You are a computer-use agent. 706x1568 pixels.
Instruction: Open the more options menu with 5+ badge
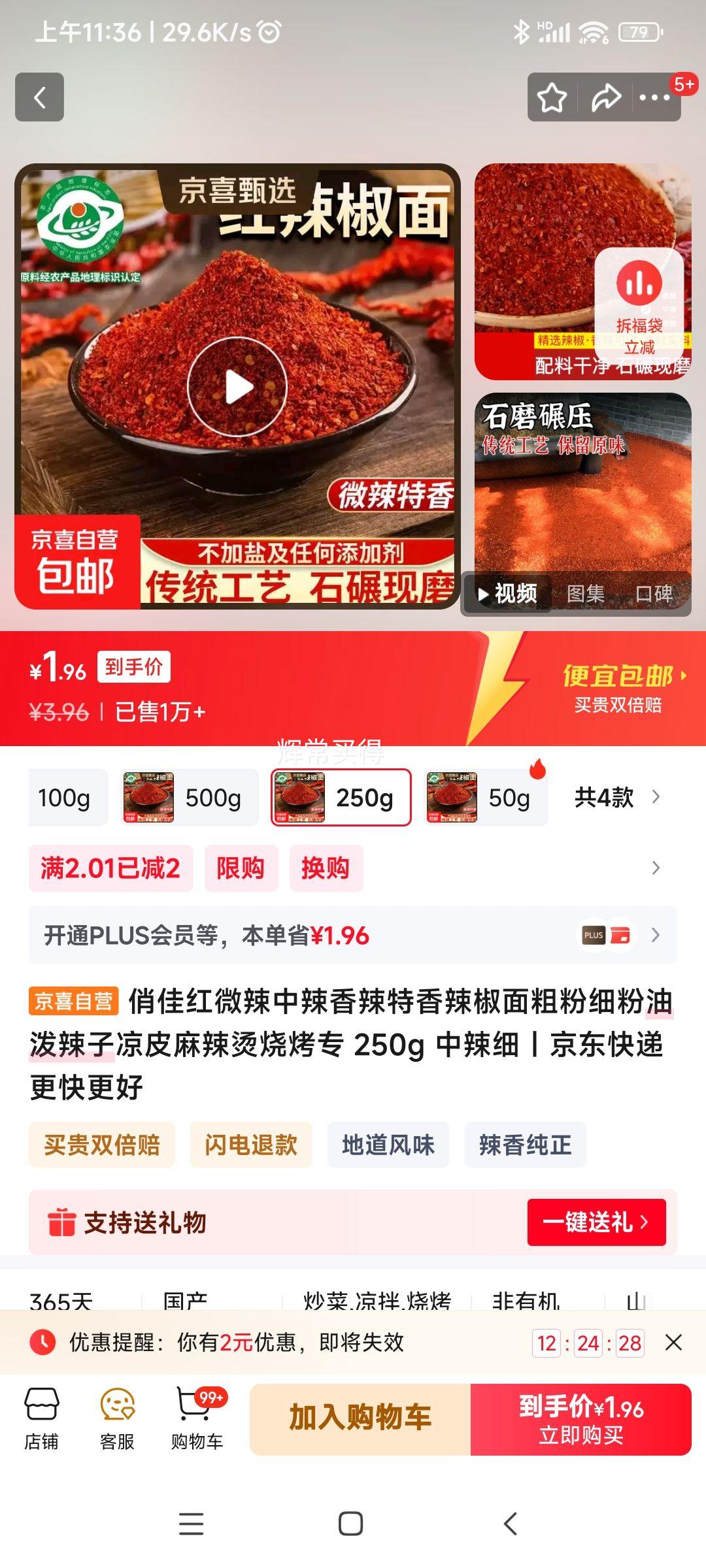(x=654, y=97)
